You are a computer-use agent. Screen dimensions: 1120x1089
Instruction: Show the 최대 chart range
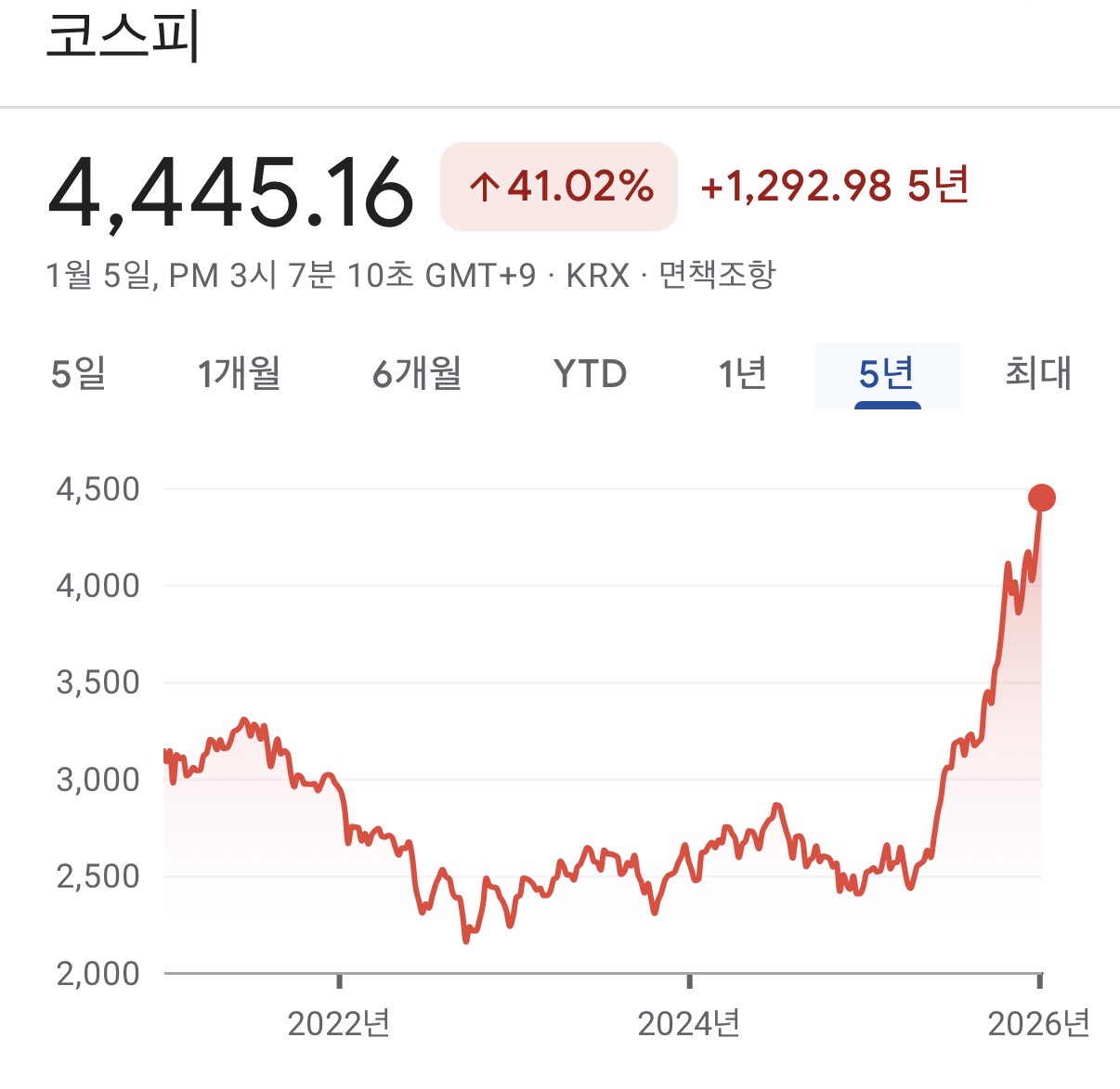point(1038,374)
